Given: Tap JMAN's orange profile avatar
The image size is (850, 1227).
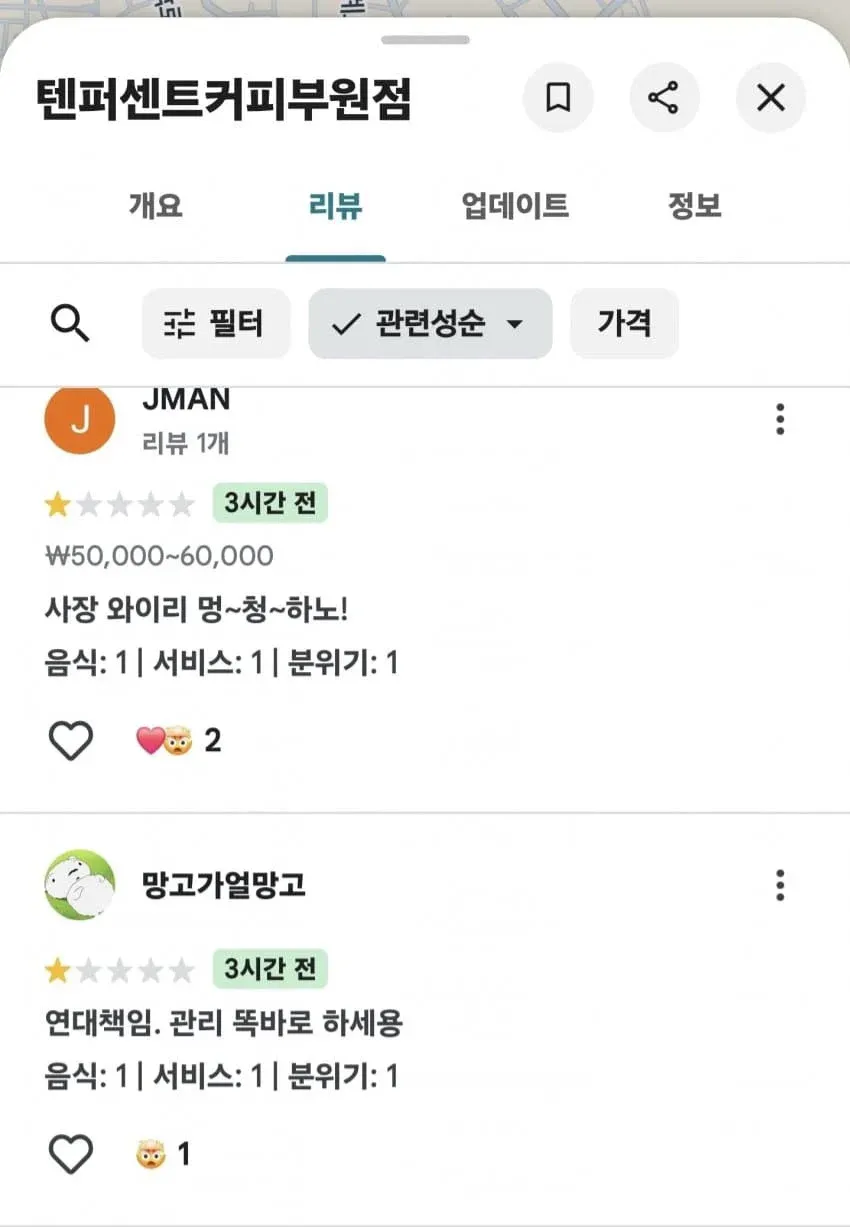Looking at the screenshot, I should click(79, 419).
